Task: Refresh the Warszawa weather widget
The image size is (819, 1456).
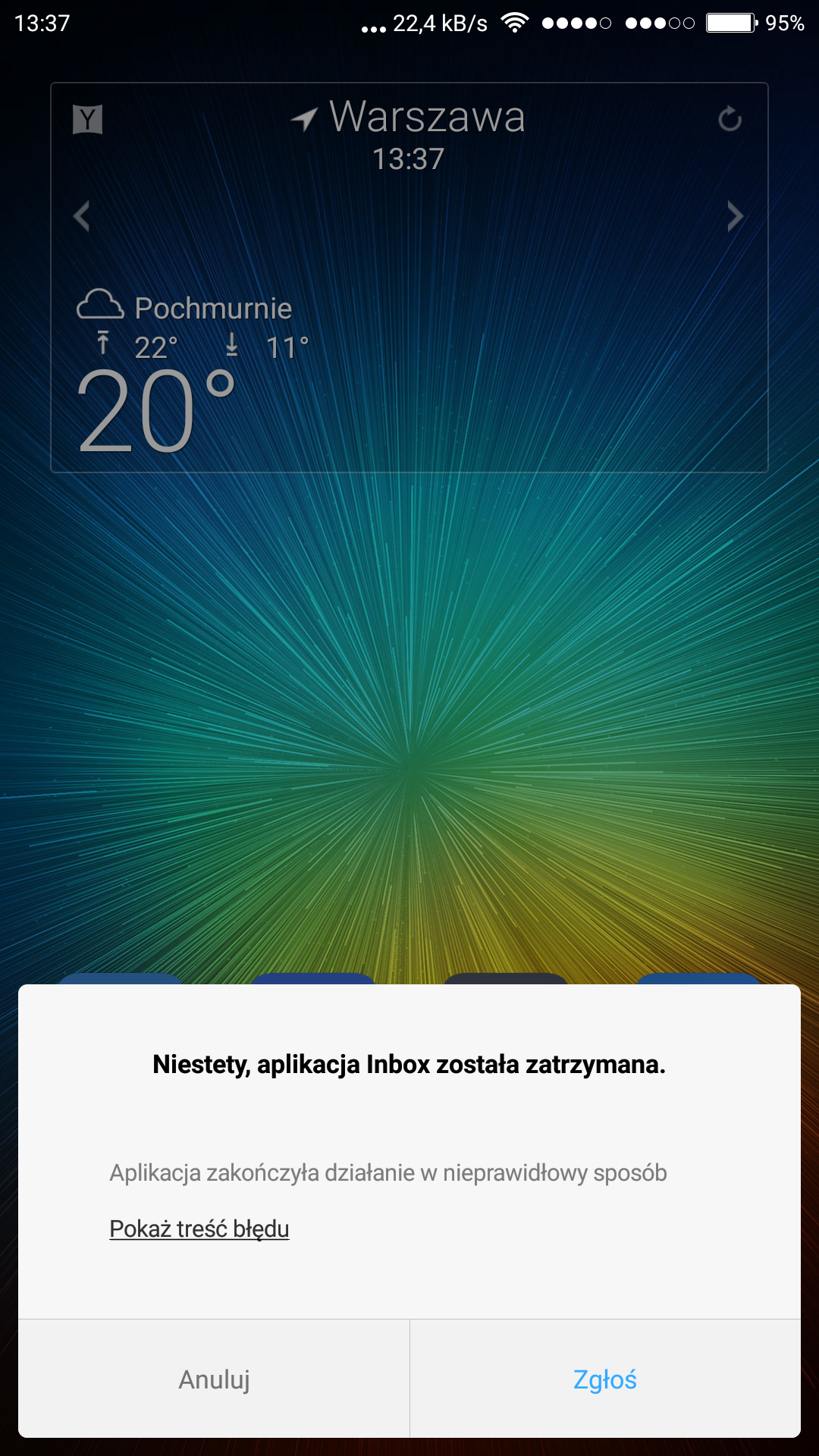Action: click(730, 119)
